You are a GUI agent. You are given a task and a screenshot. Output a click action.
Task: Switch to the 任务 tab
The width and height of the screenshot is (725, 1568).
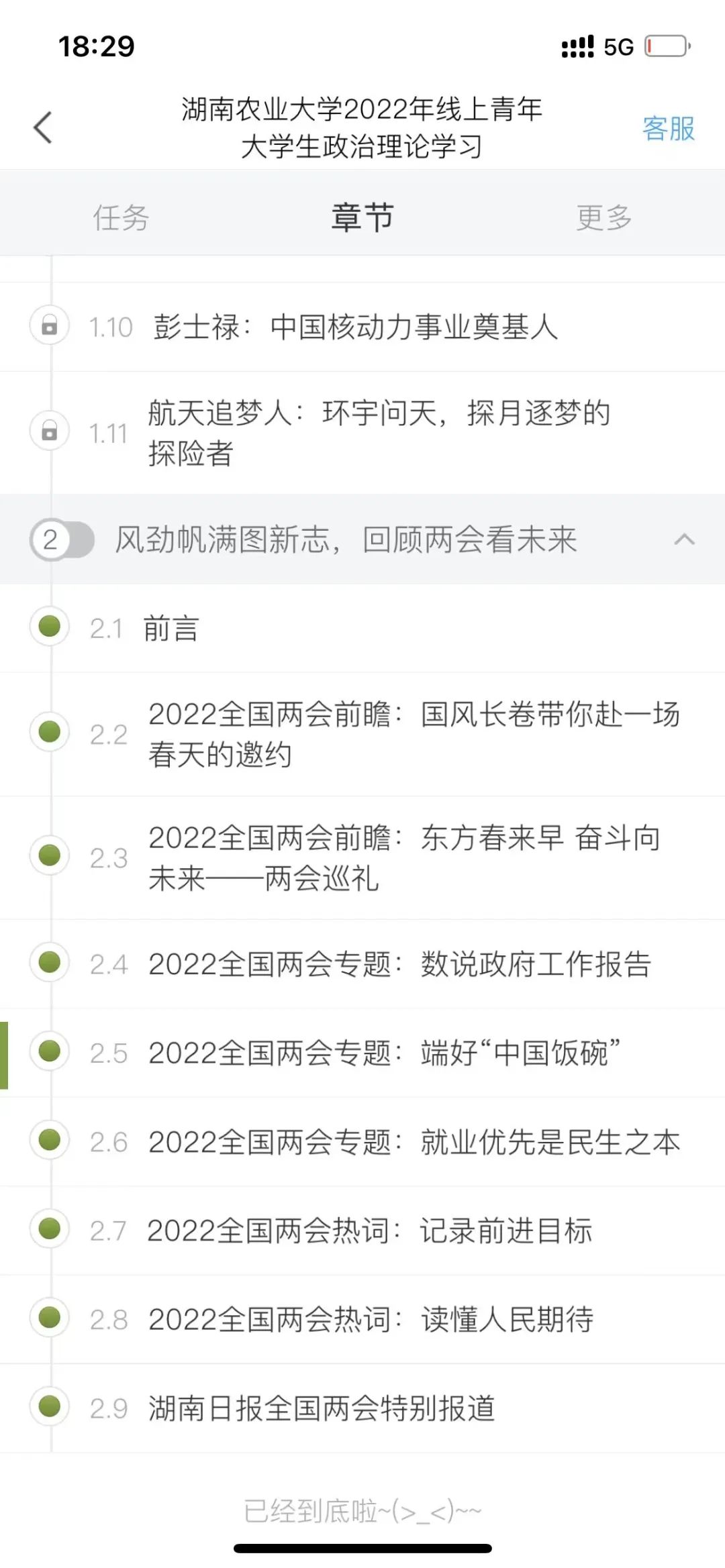(x=121, y=218)
